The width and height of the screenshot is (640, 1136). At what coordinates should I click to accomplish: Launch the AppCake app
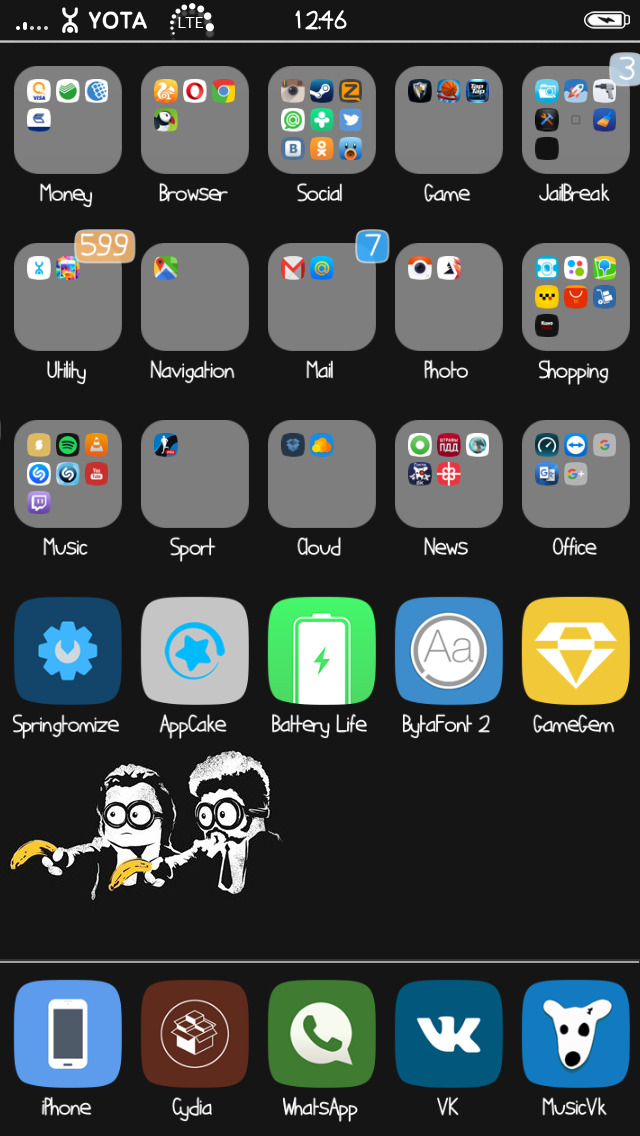pyautogui.click(x=195, y=651)
